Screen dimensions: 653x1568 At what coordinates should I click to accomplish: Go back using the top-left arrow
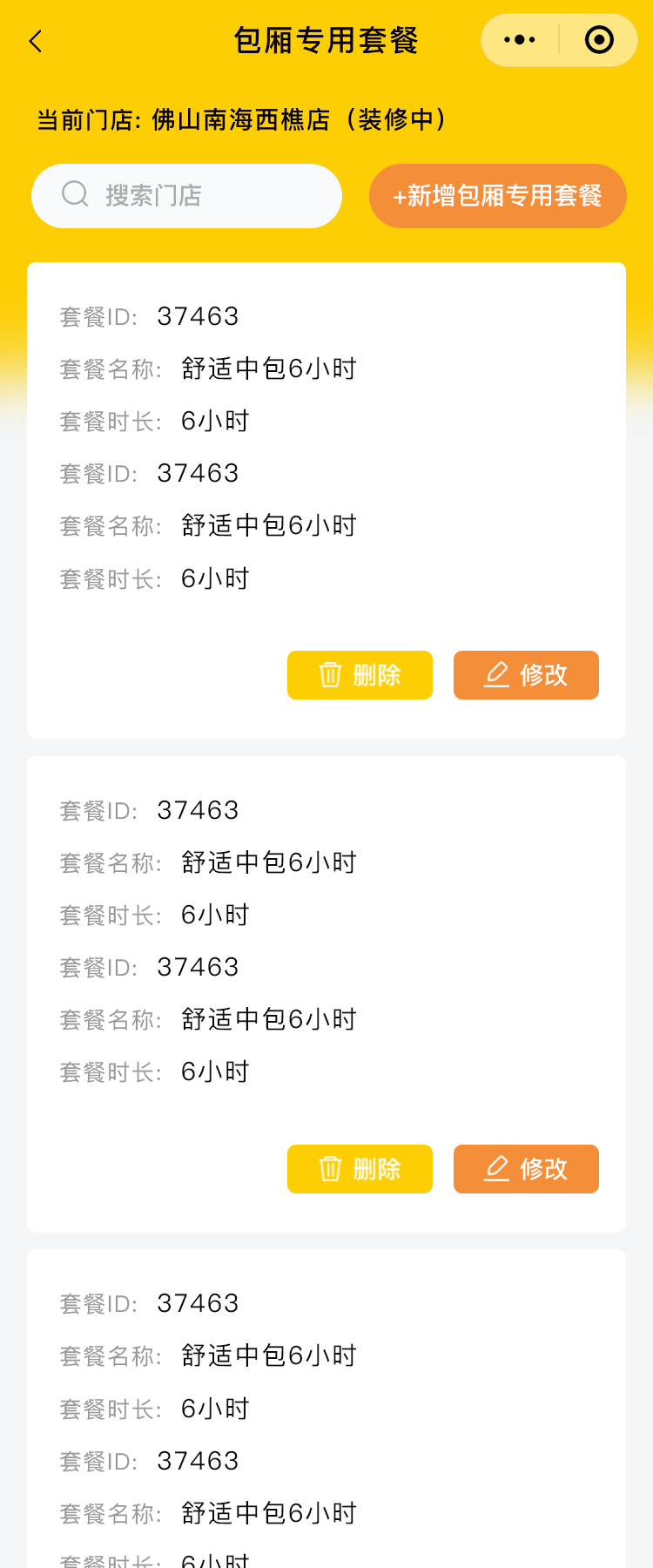36,41
